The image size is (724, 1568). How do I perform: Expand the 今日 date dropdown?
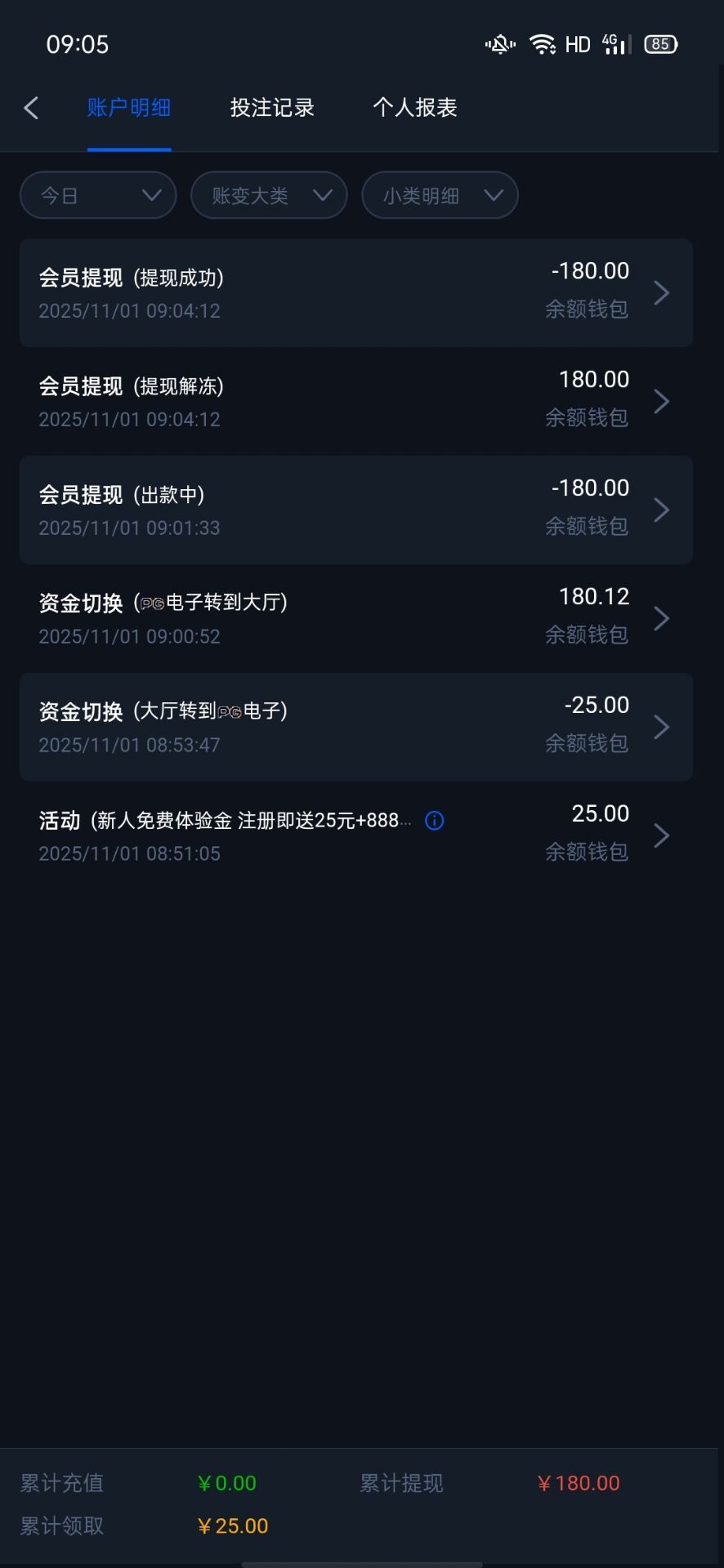pyautogui.click(x=98, y=195)
